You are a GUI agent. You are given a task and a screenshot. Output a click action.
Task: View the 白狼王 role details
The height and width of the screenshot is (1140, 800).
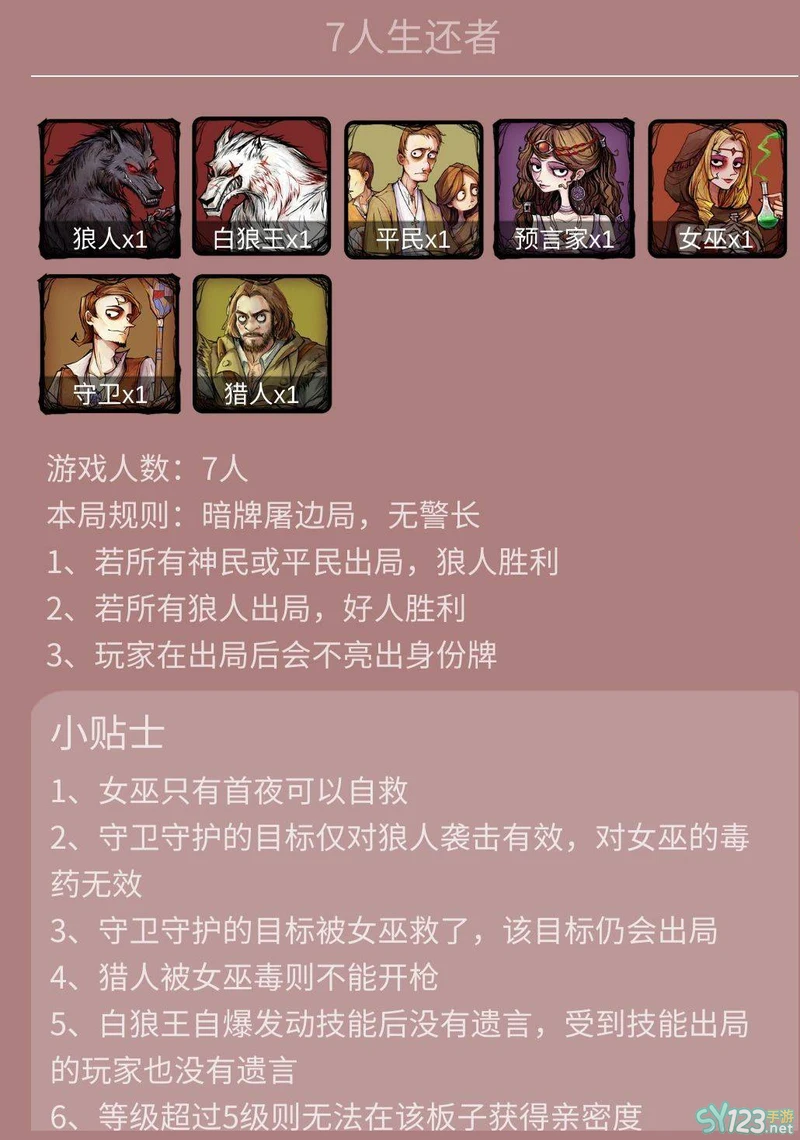coord(262,188)
